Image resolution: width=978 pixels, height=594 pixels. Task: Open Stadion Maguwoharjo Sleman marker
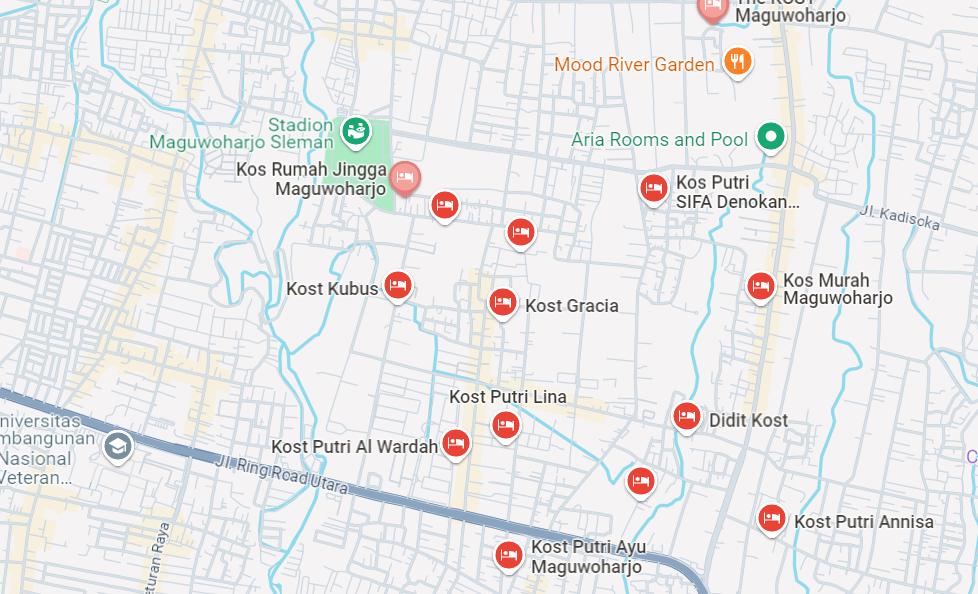coord(354,130)
